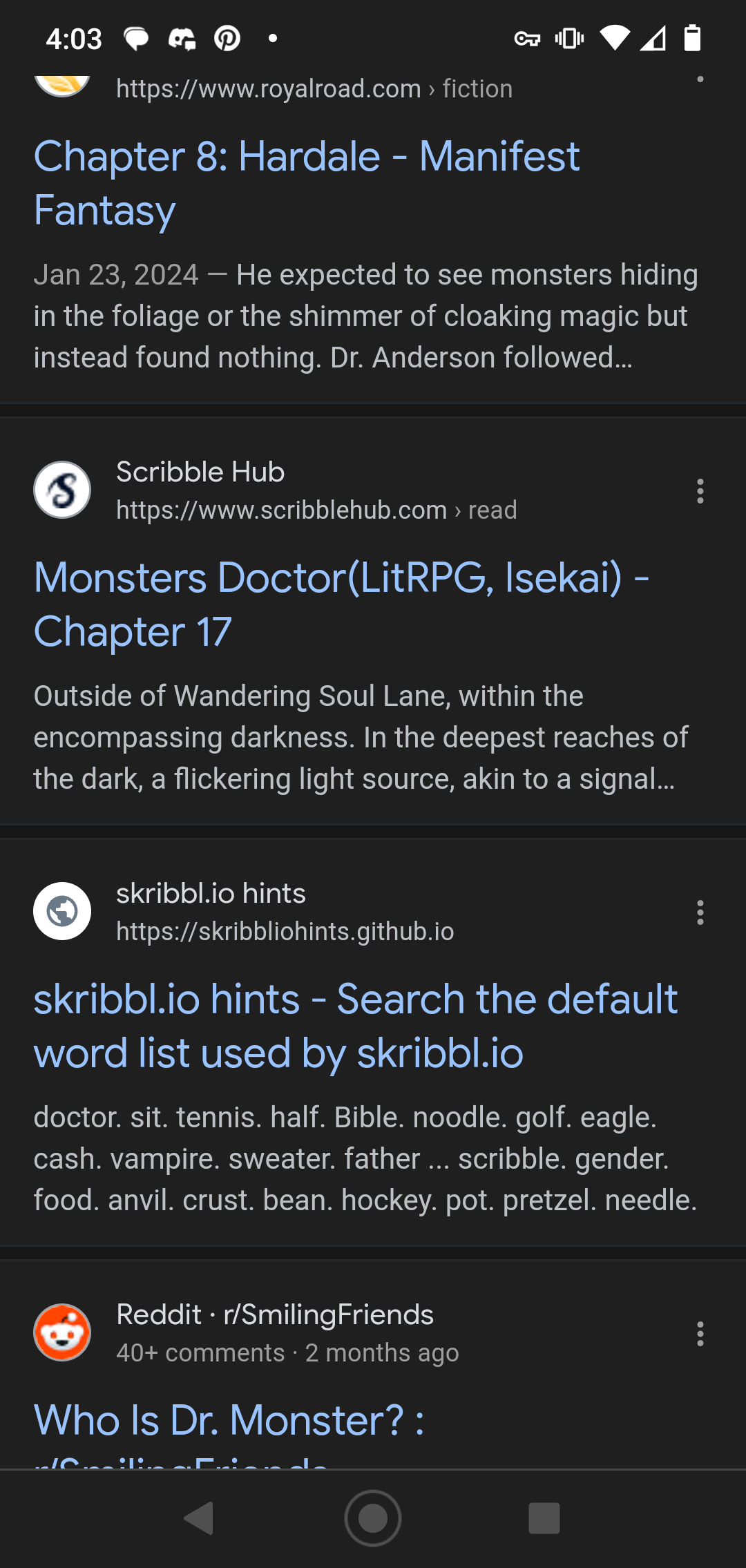Open Who Is Dr. Monster? Reddit result

(x=229, y=1421)
